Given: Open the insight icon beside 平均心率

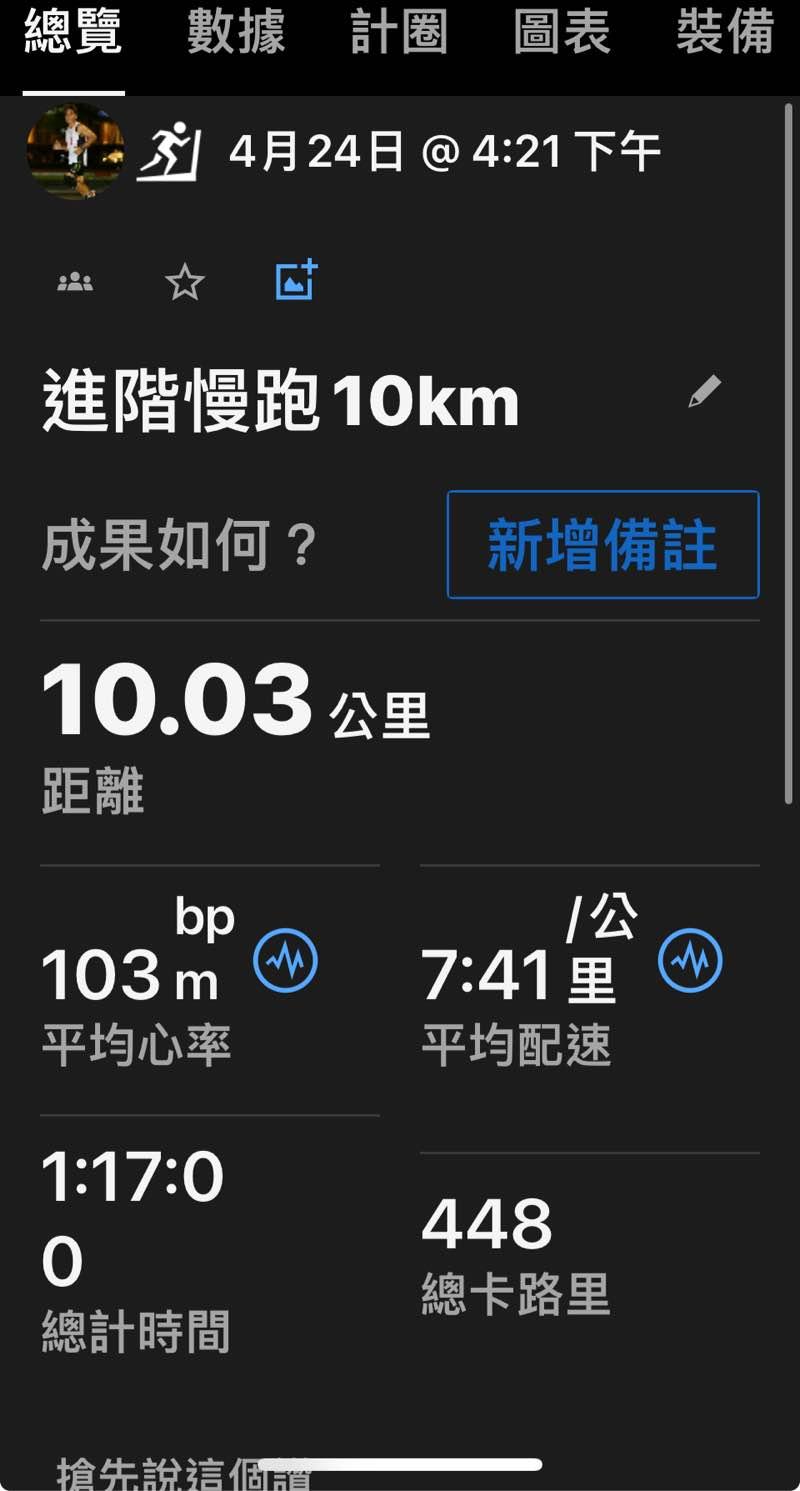Looking at the screenshot, I should pos(285,960).
